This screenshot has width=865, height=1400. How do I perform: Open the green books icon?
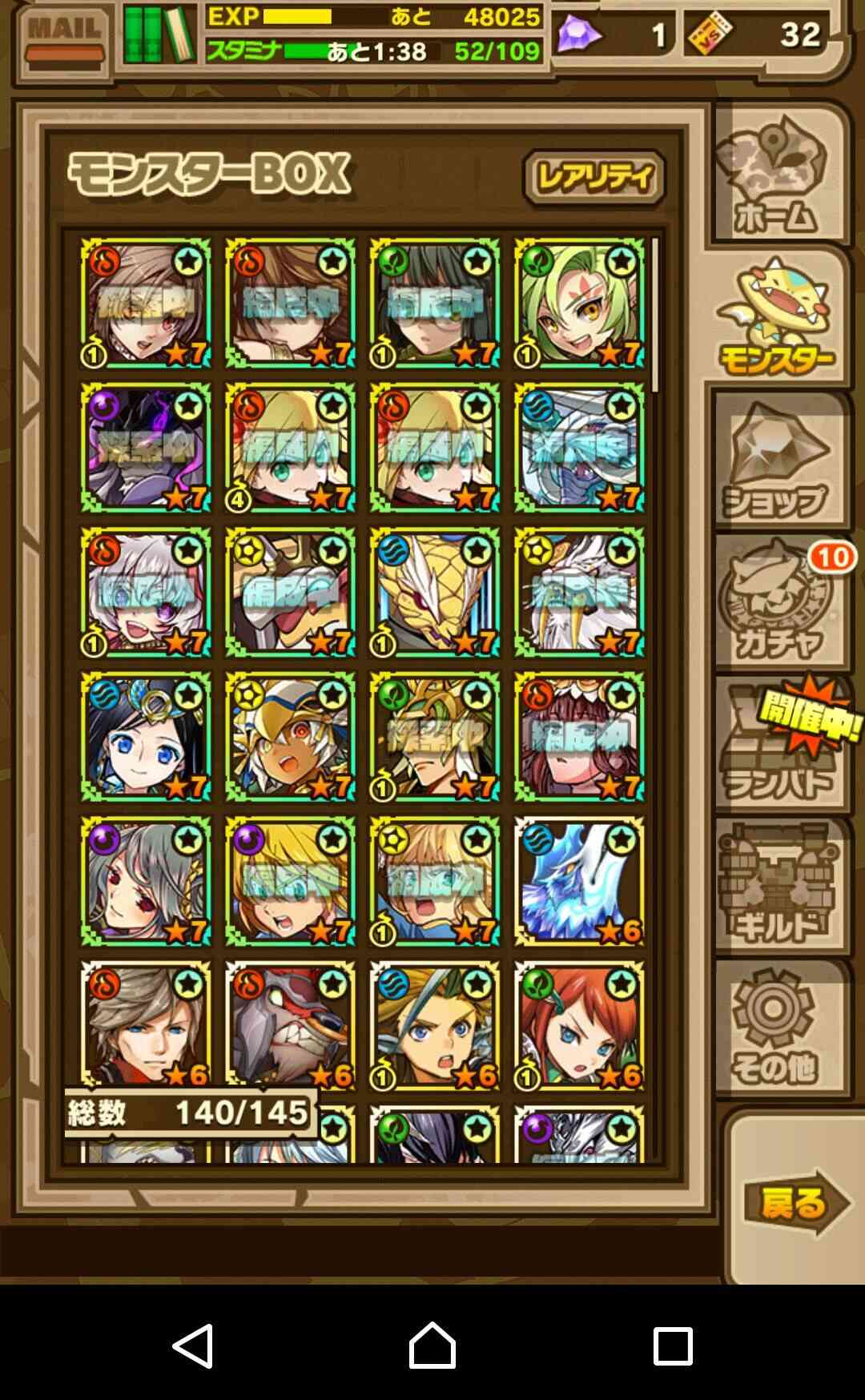point(158,34)
